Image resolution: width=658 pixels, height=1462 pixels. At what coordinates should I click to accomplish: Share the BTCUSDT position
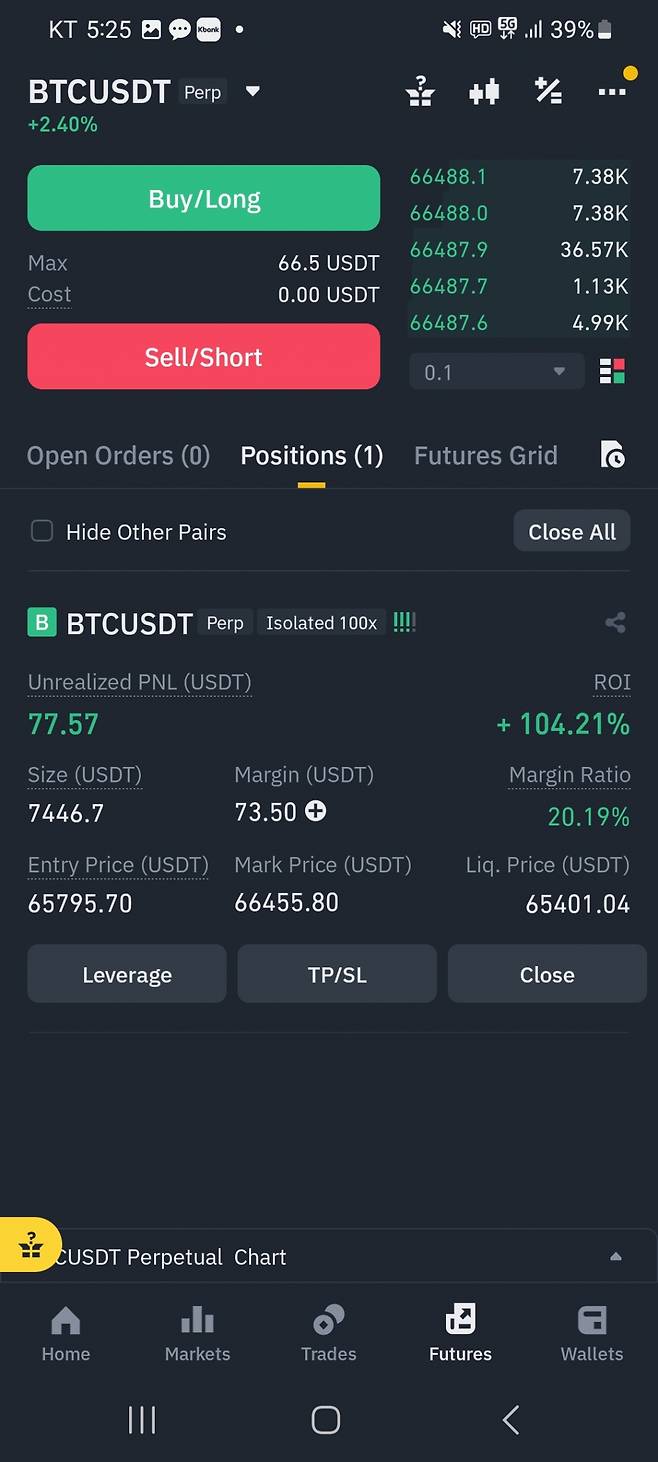(615, 623)
